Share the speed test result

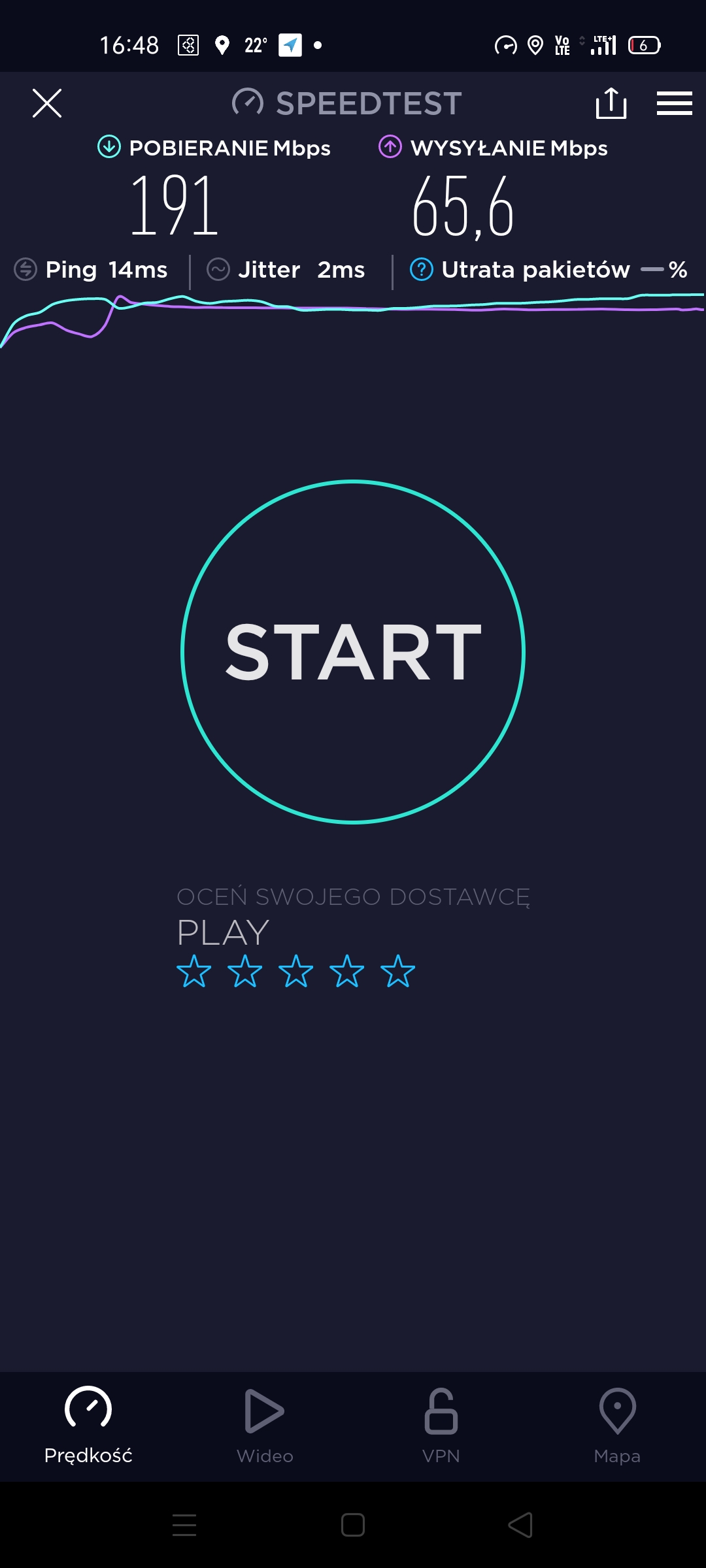[611, 103]
